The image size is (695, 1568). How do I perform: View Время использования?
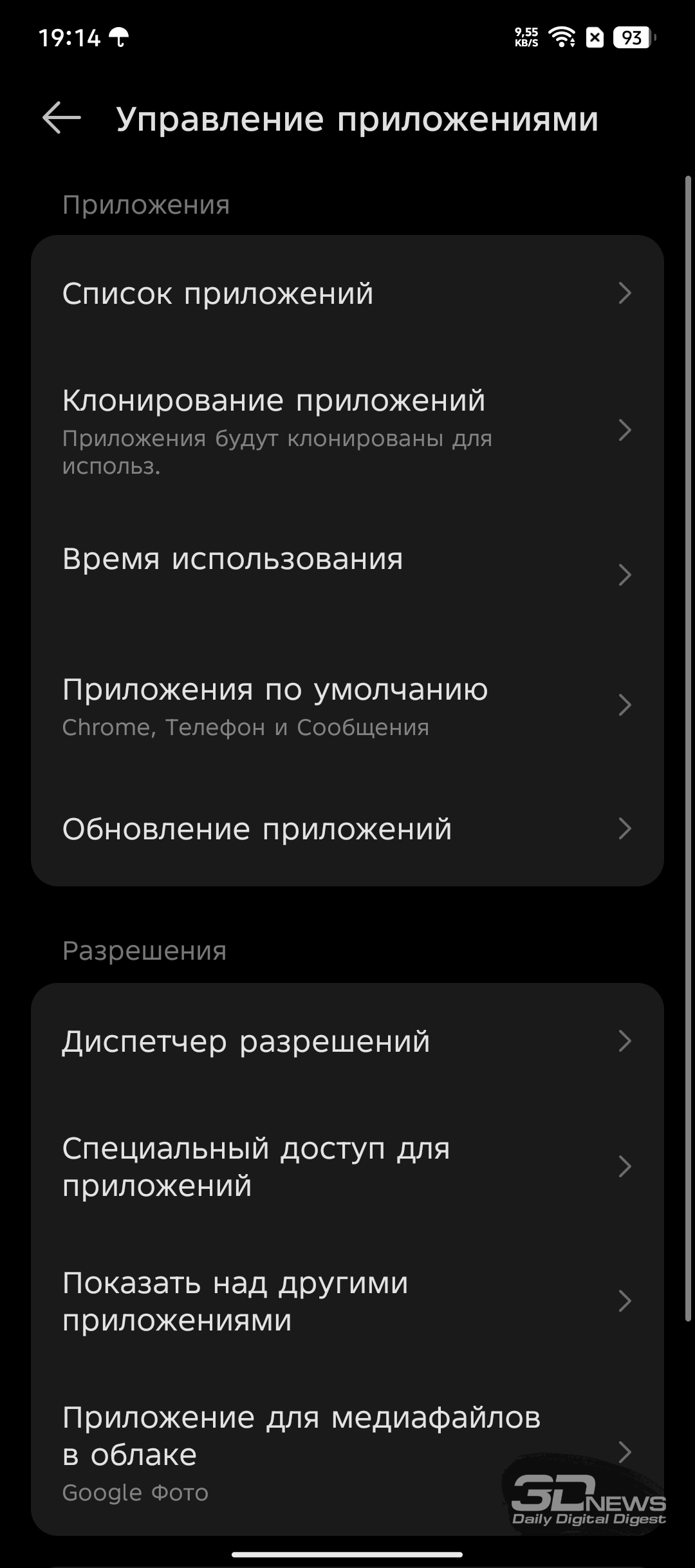347,573
